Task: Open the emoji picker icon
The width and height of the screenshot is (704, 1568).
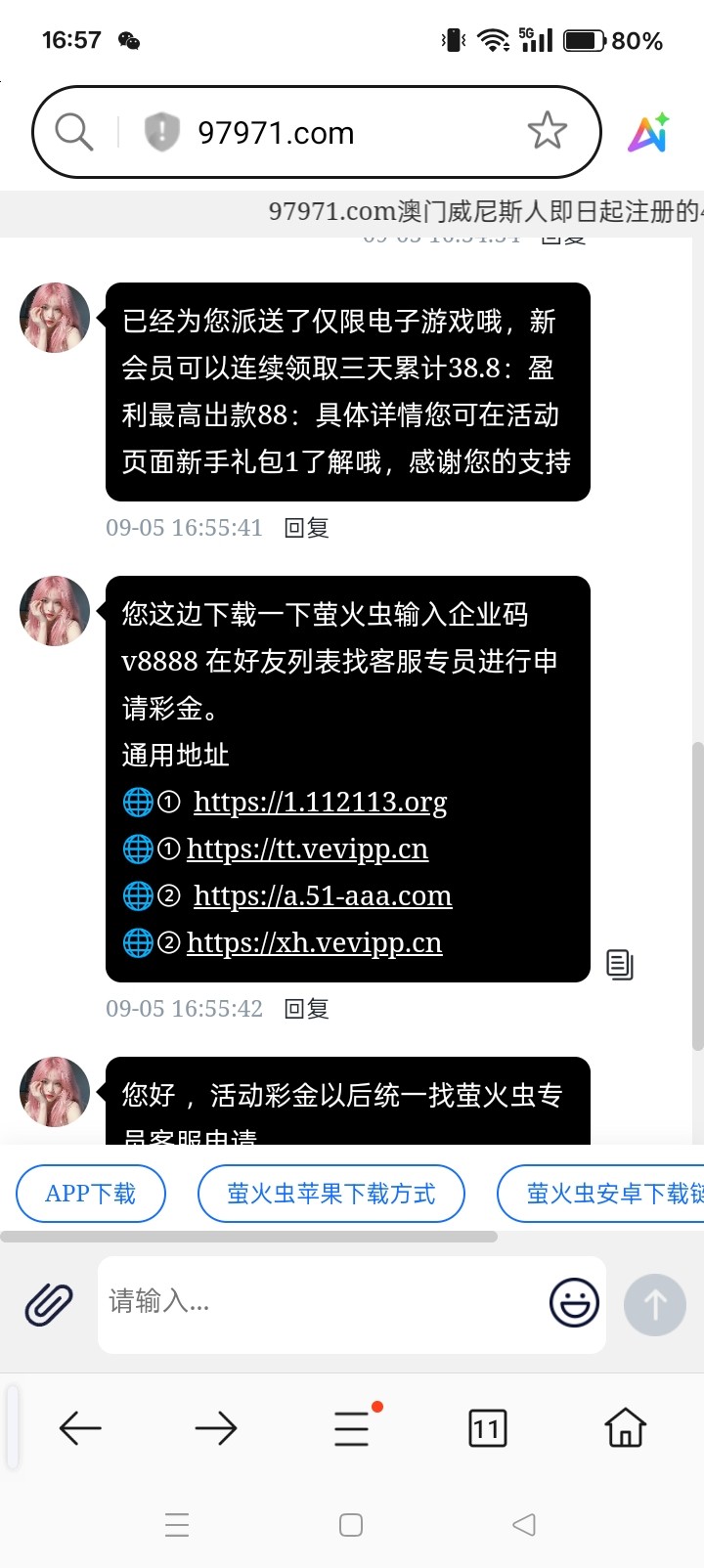Action: (573, 1303)
